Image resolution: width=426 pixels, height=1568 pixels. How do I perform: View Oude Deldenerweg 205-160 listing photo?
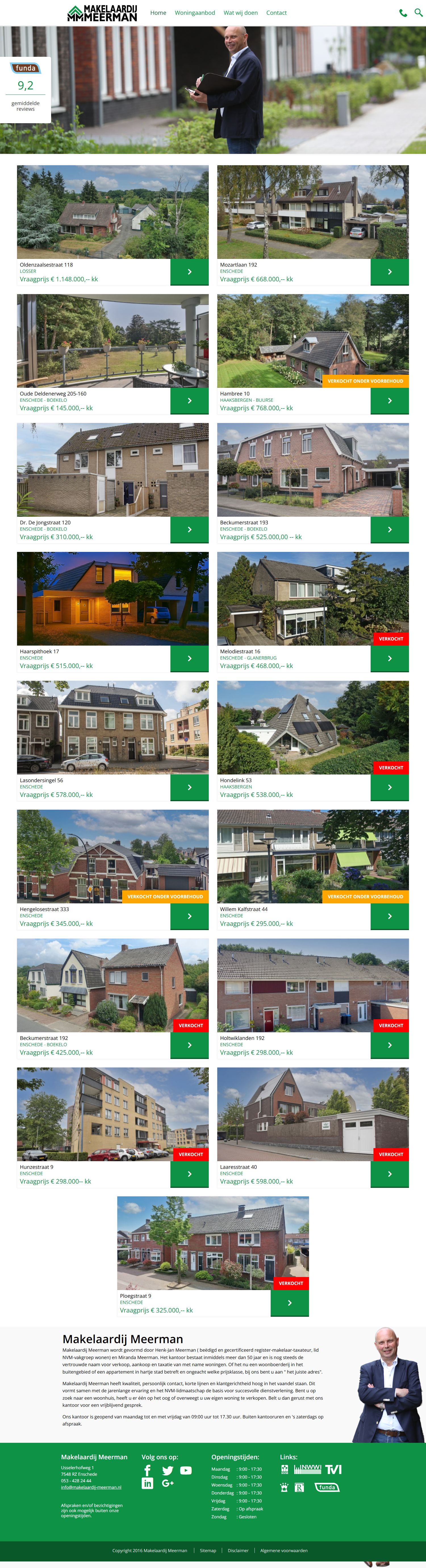click(112, 341)
